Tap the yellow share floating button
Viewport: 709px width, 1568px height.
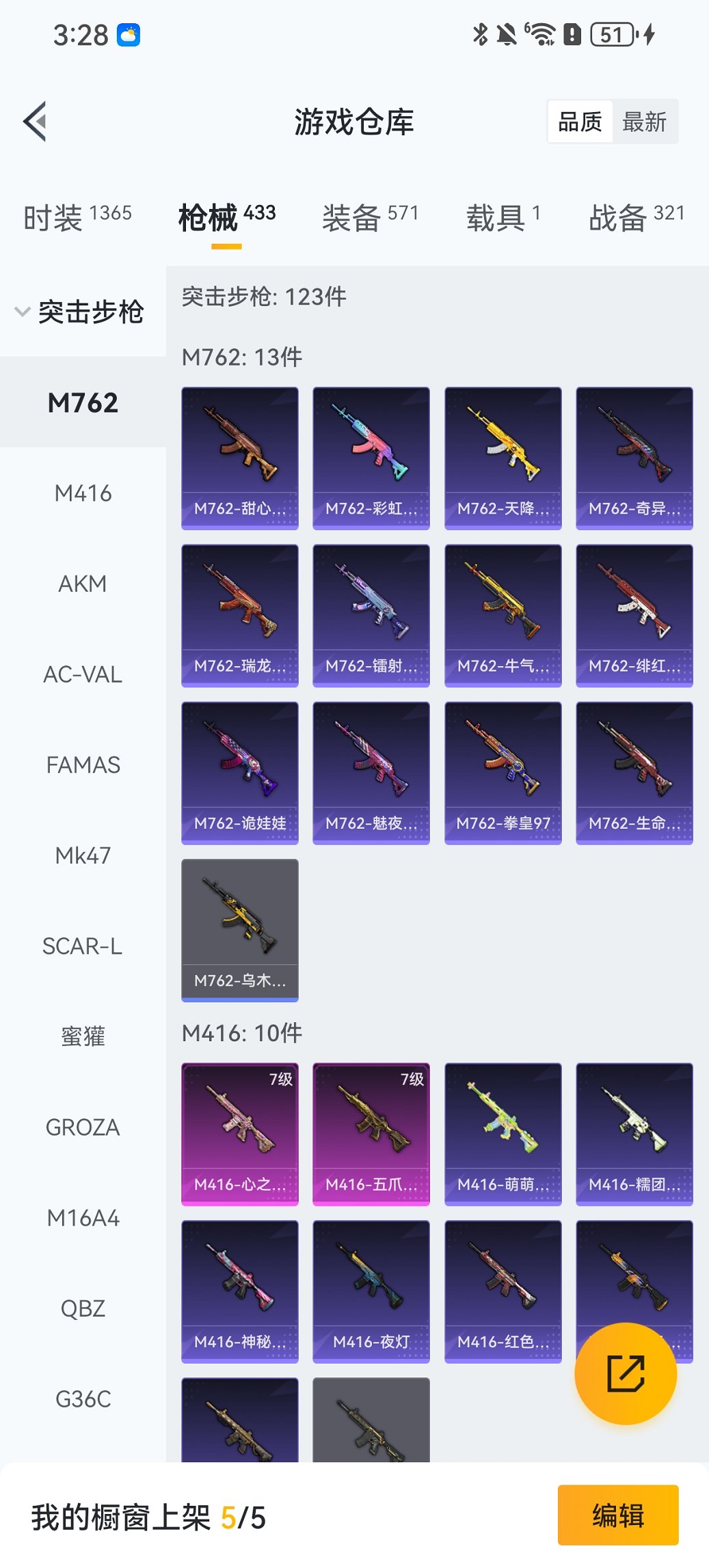coord(626,1373)
